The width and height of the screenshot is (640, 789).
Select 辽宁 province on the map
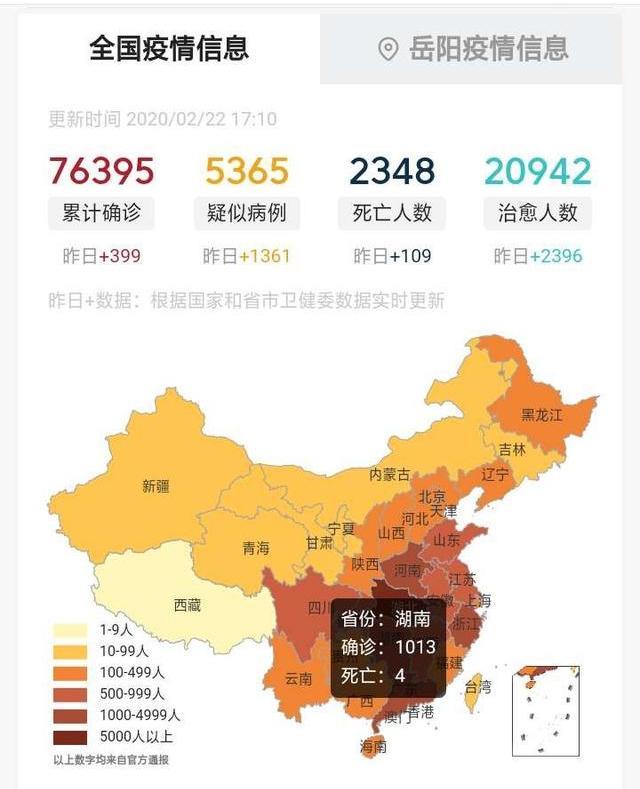point(494,474)
